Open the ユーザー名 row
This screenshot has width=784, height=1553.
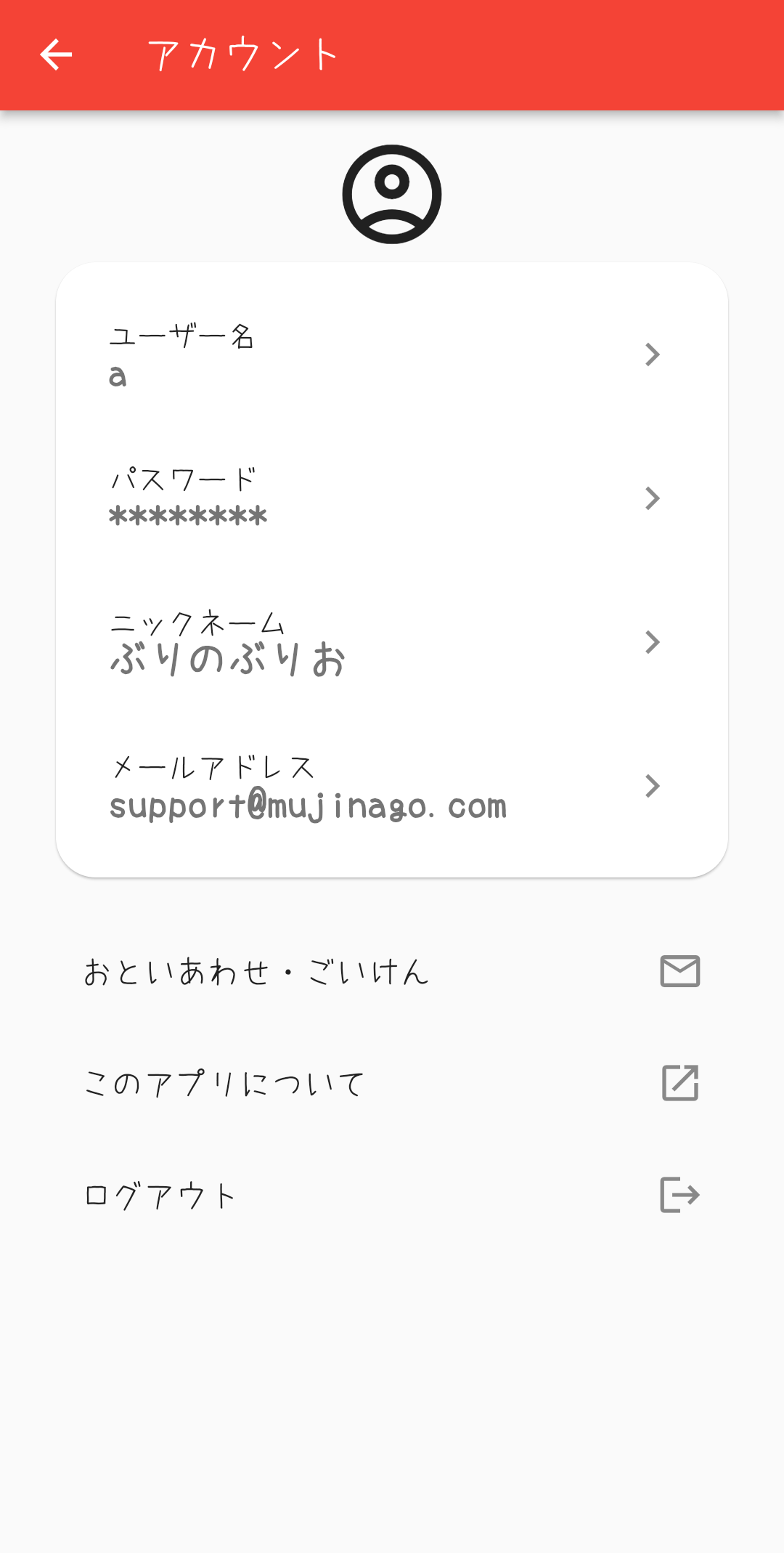pyautogui.click(x=392, y=354)
